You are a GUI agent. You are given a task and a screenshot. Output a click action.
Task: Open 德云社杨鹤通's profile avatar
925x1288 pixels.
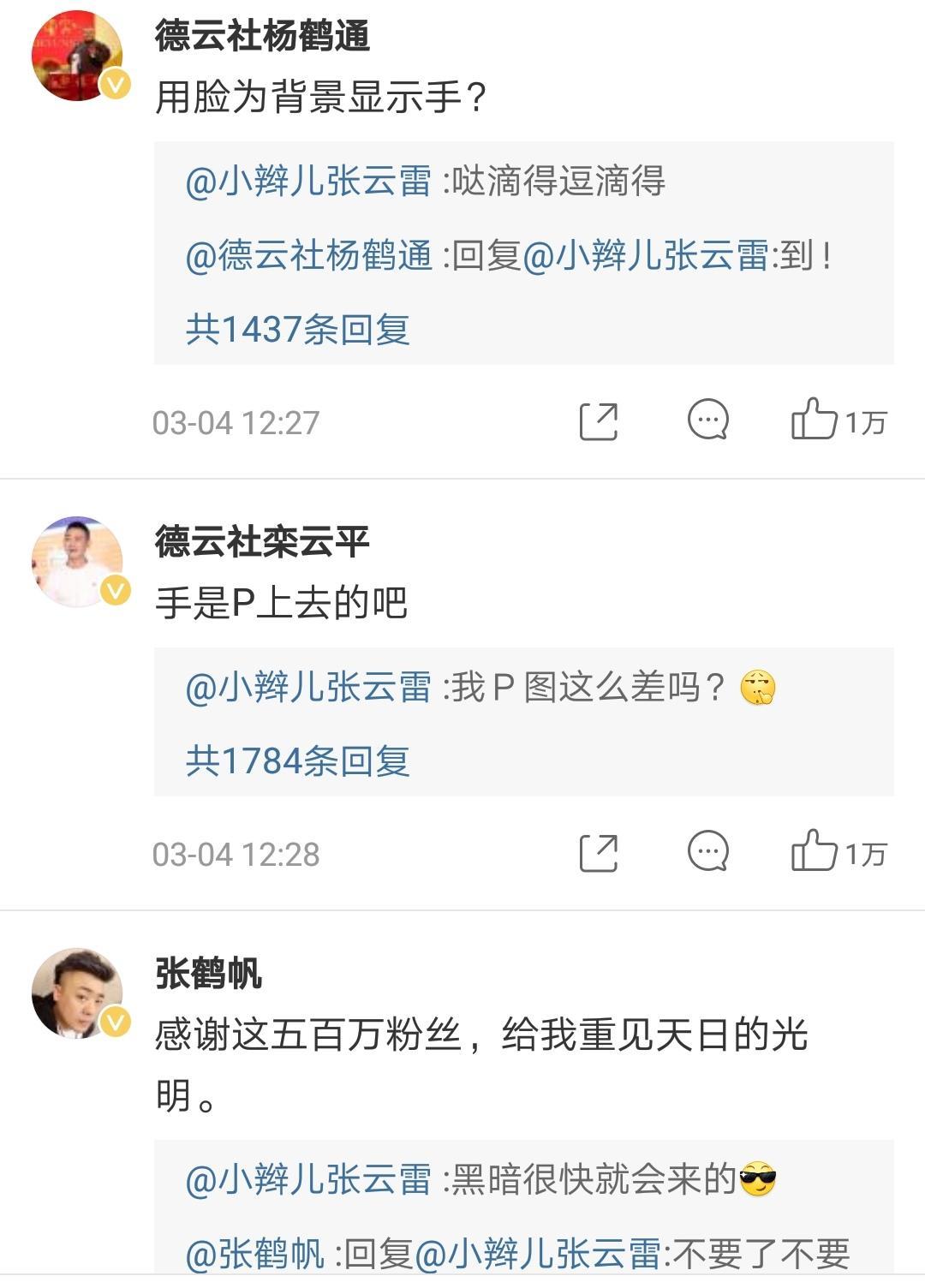click(77, 56)
